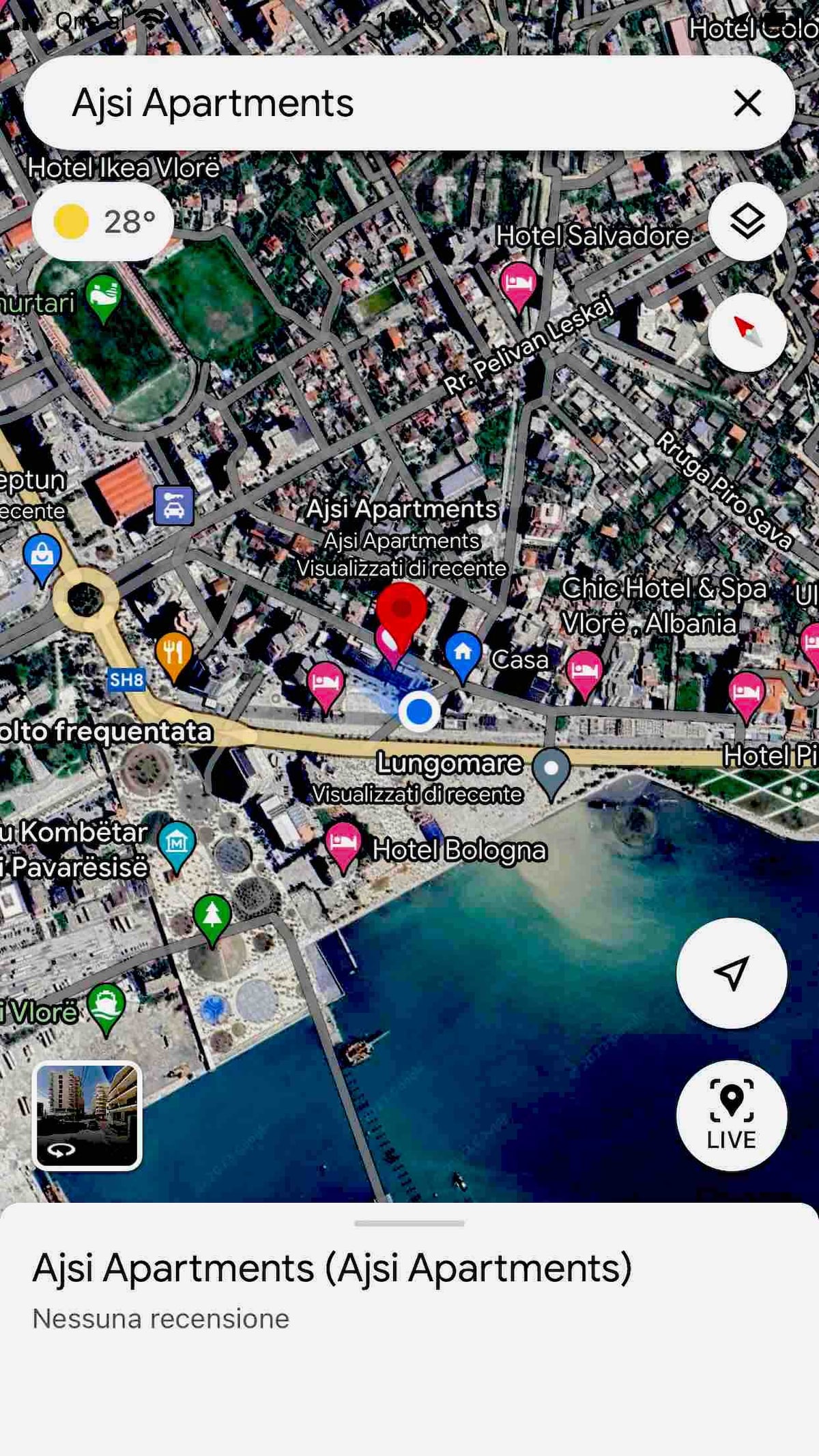Clear the Ajsi Apartments search

pyautogui.click(x=747, y=104)
